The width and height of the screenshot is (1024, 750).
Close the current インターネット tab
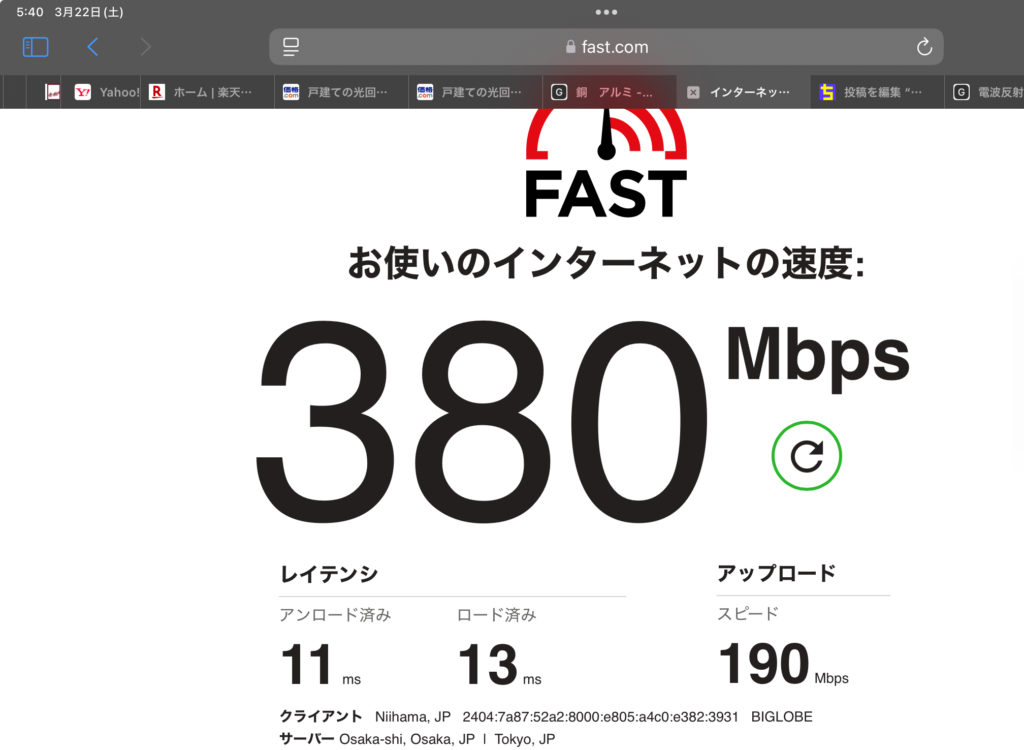(693, 92)
